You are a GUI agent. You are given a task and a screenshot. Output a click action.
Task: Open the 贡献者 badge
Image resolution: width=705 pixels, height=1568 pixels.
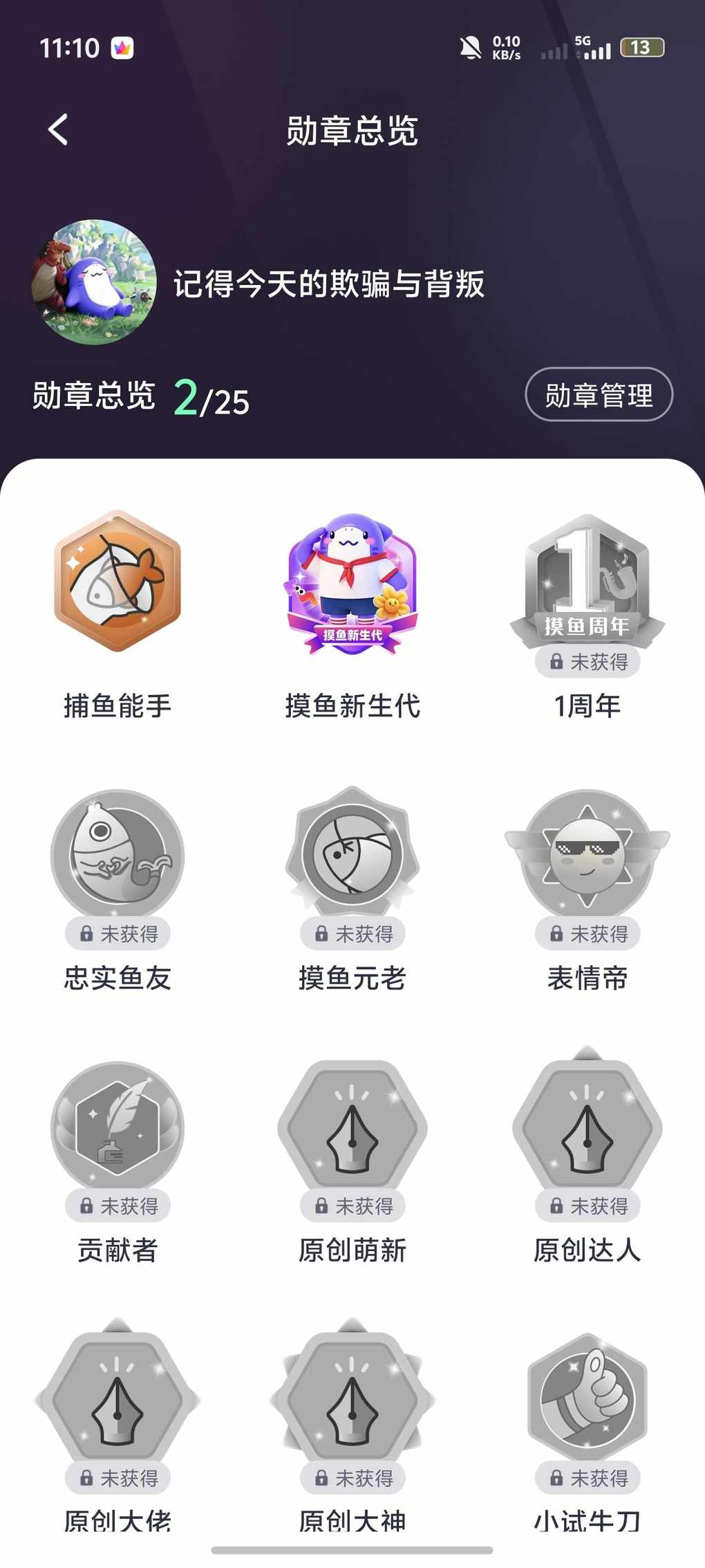pyautogui.click(x=117, y=1126)
